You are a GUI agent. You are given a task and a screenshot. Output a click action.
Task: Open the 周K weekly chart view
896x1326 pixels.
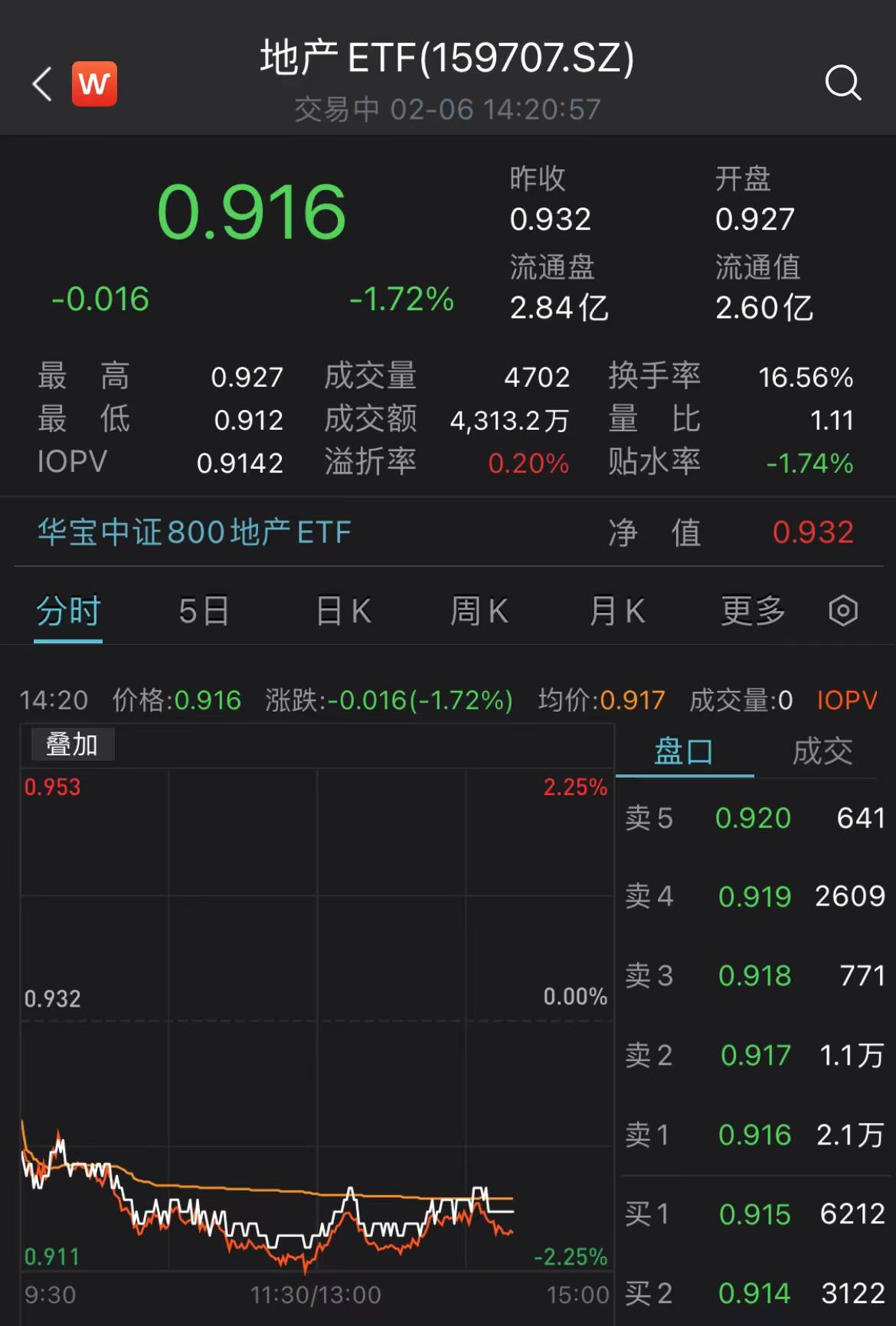(479, 611)
